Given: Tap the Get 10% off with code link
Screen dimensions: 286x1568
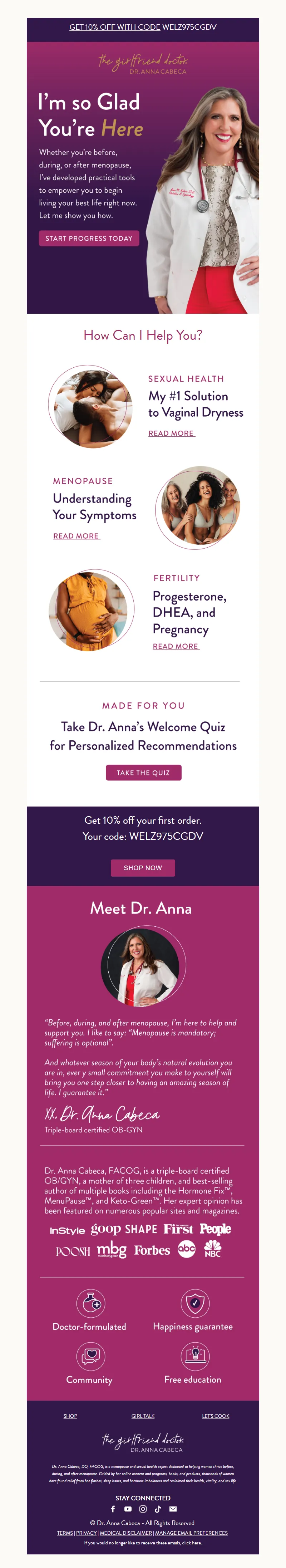Looking at the screenshot, I should [x=114, y=28].
